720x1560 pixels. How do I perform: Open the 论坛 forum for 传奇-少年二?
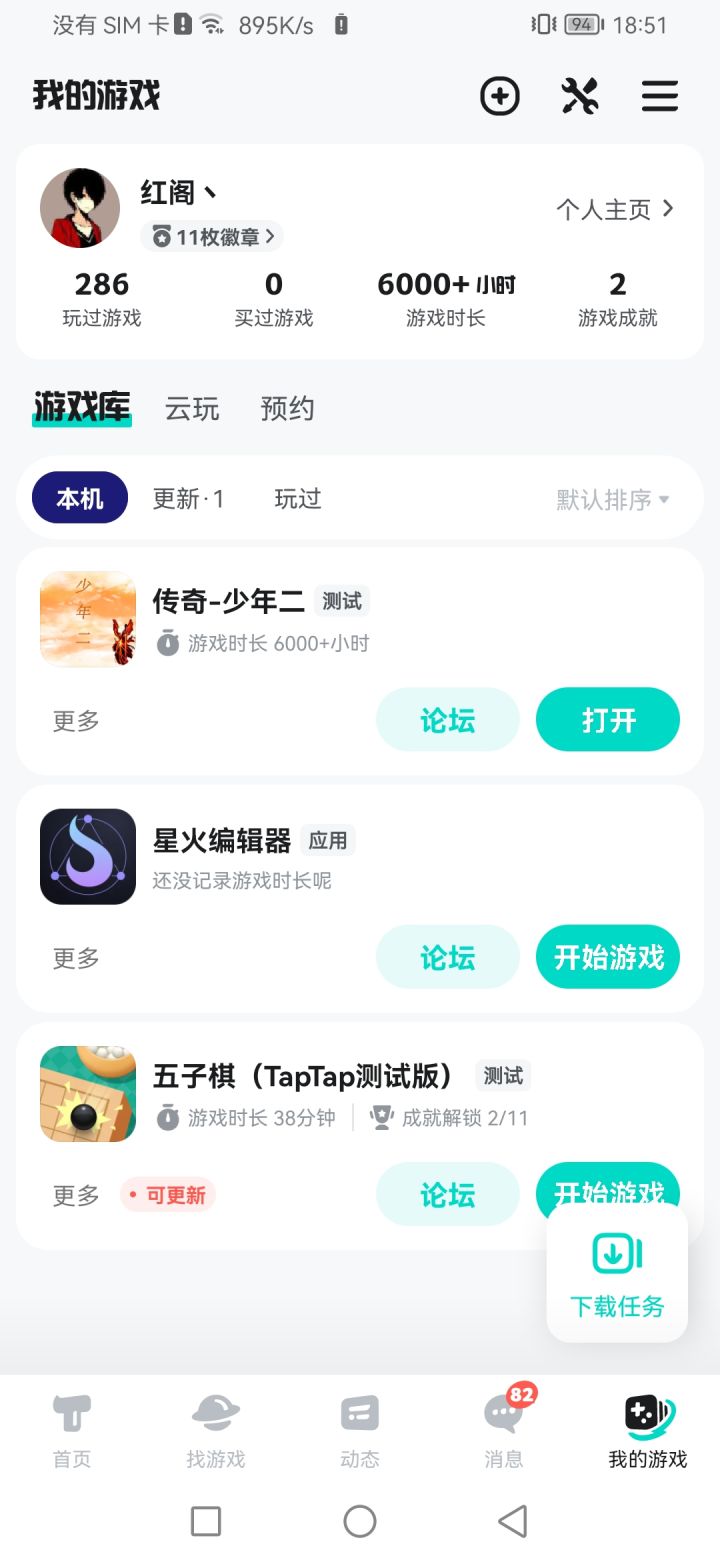(447, 720)
